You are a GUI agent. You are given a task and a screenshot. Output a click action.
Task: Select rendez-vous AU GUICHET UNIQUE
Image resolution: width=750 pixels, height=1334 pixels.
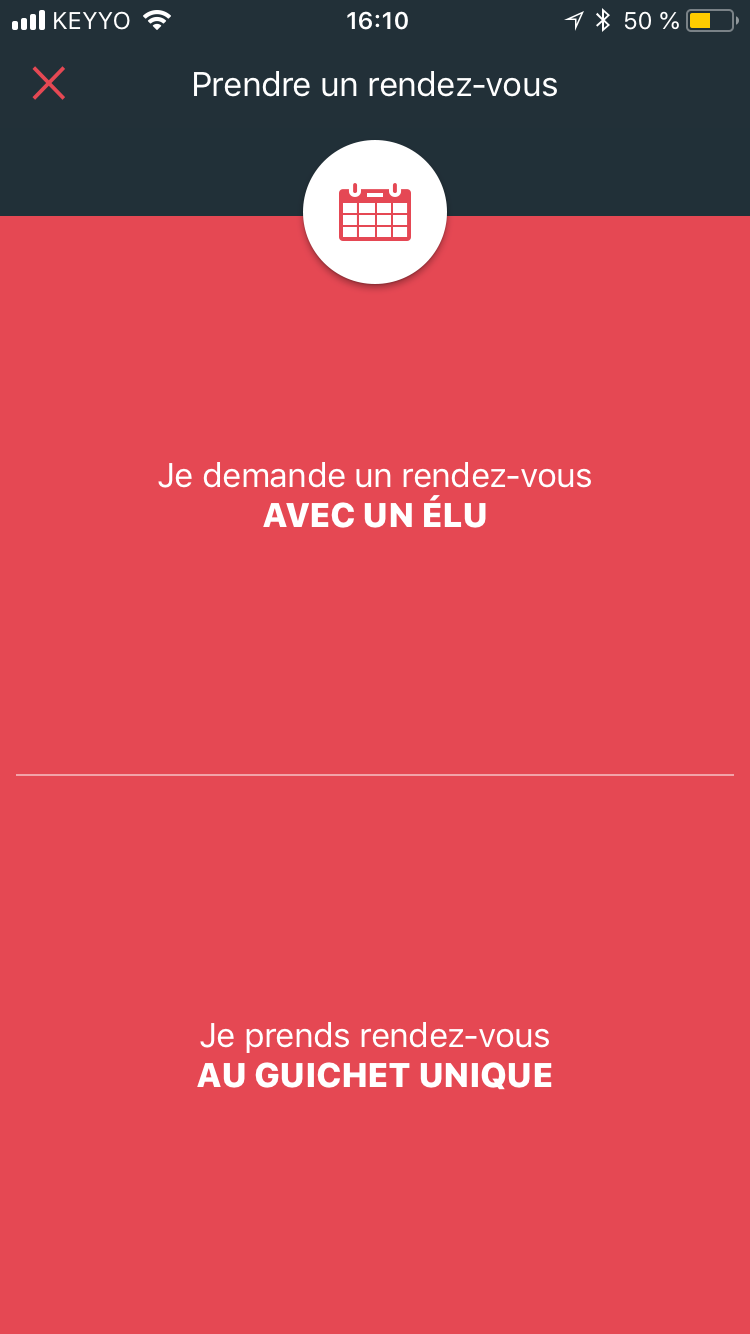(x=375, y=1055)
